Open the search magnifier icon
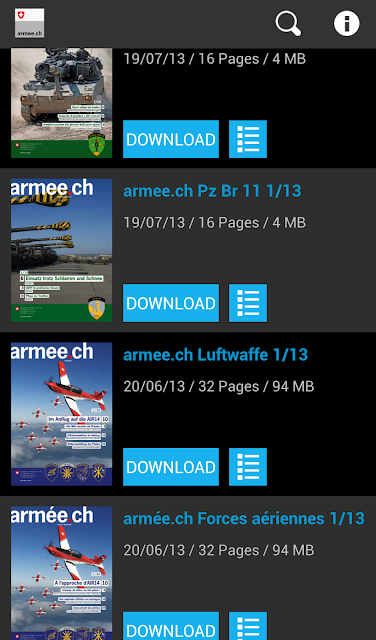 288,24
